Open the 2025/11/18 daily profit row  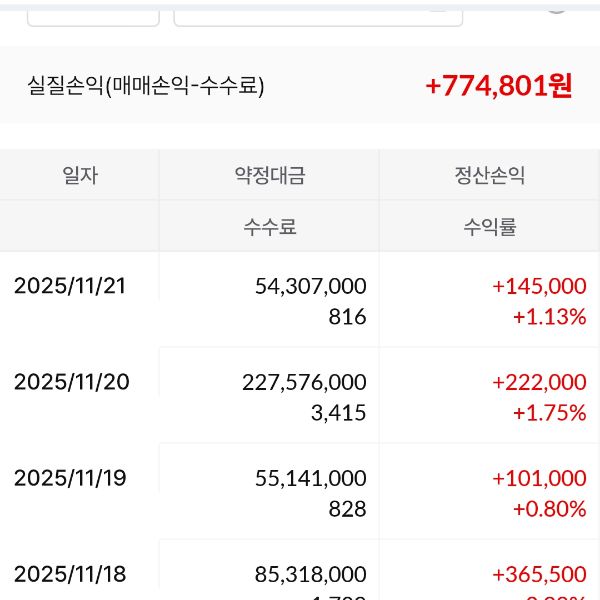pos(300,578)
